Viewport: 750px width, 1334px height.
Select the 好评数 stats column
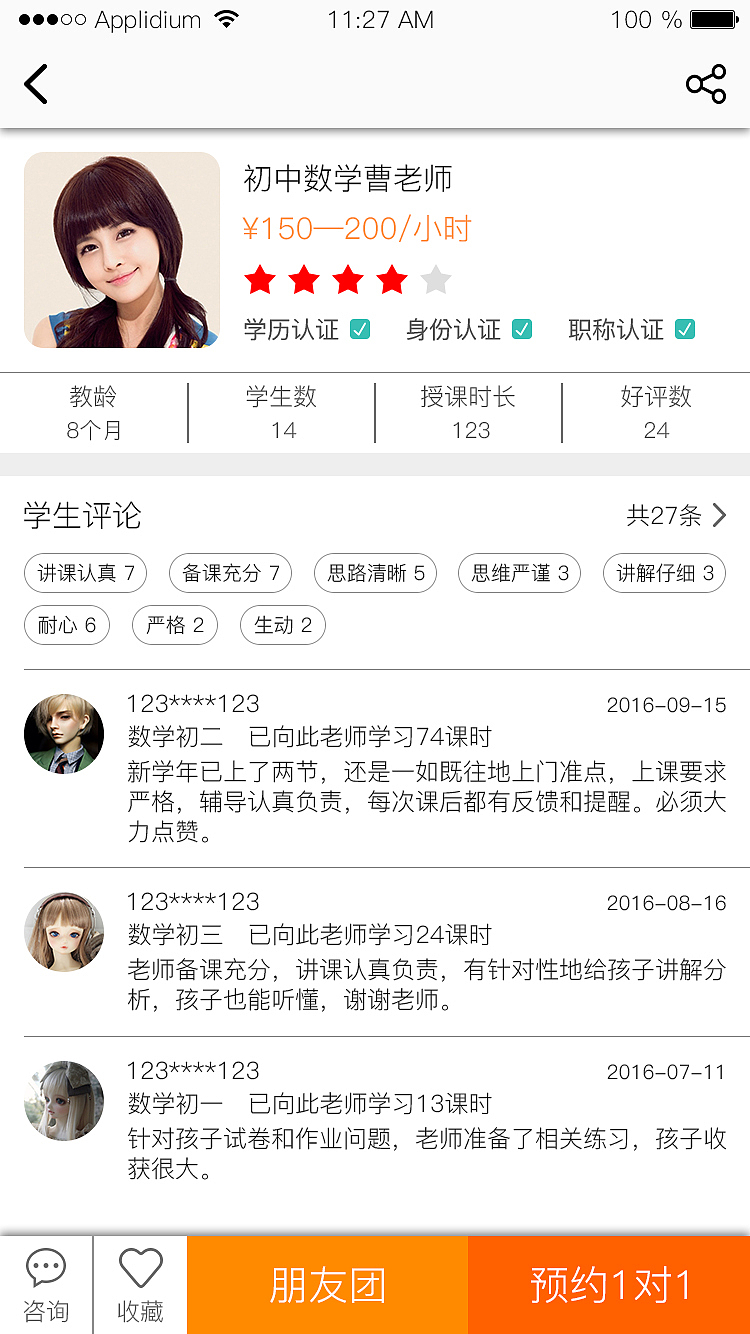pos(655,412)
